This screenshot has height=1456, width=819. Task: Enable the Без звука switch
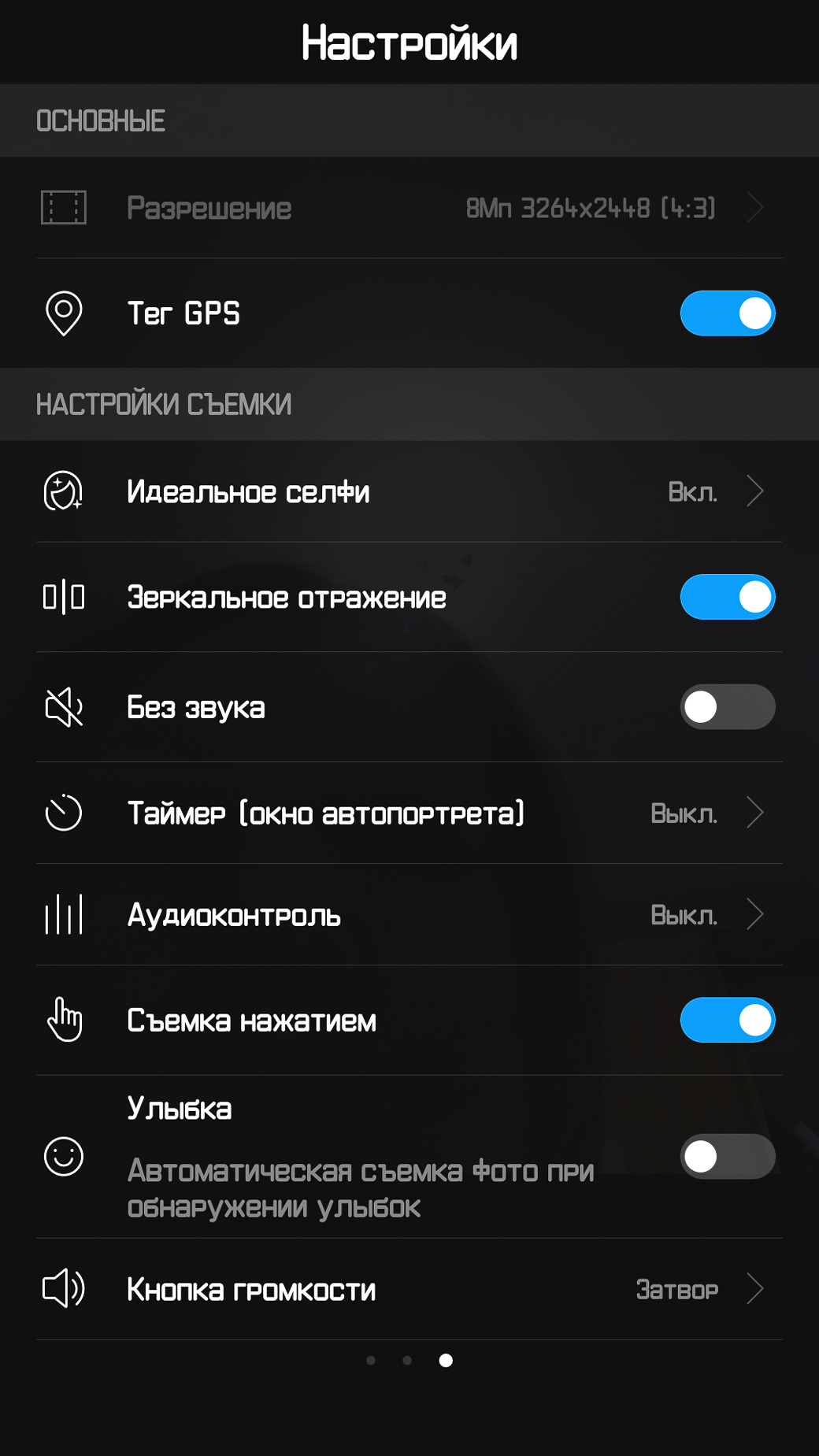(x=728, y=707)
